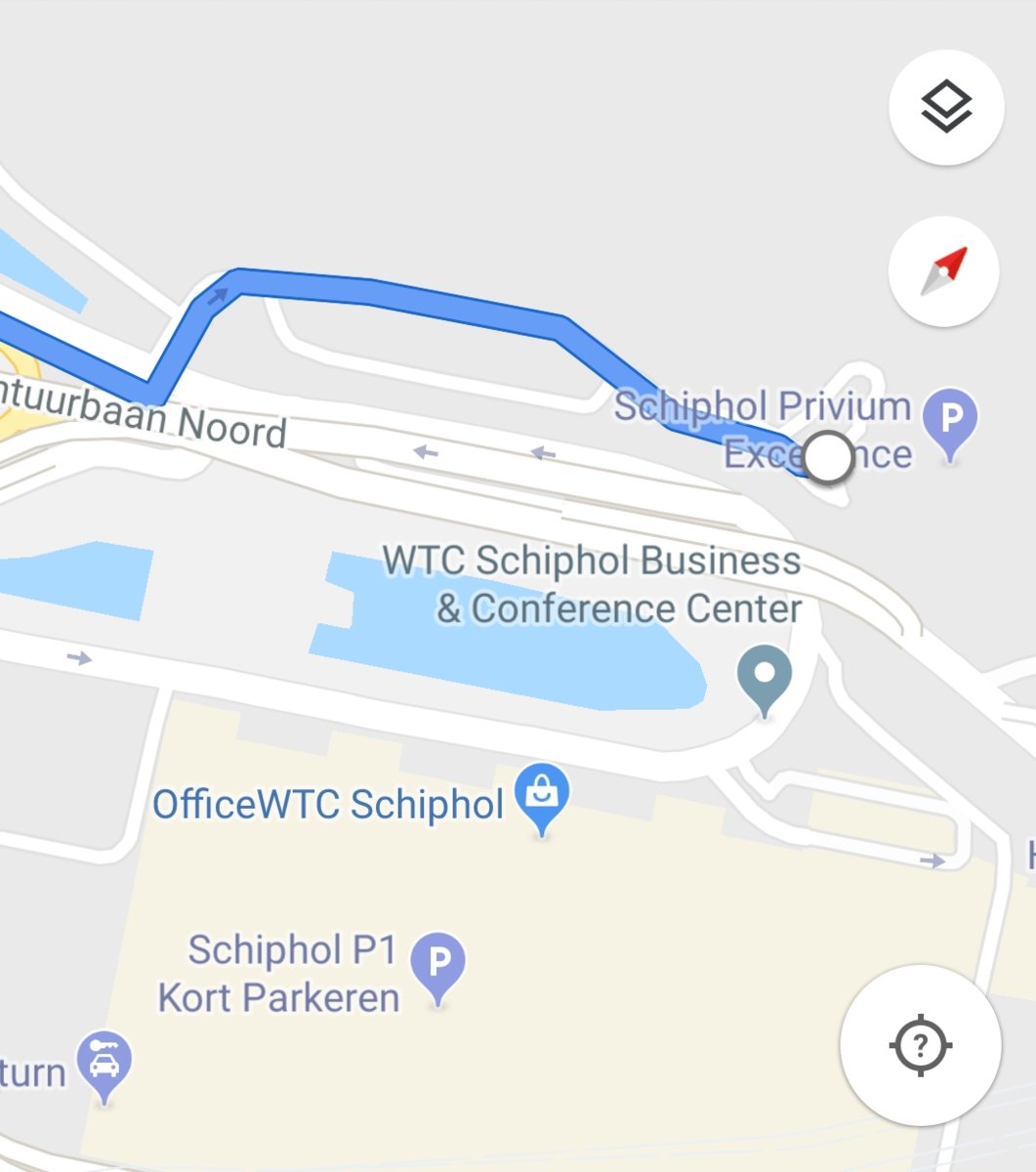Reset map orientation with the compass

point(944,271)
